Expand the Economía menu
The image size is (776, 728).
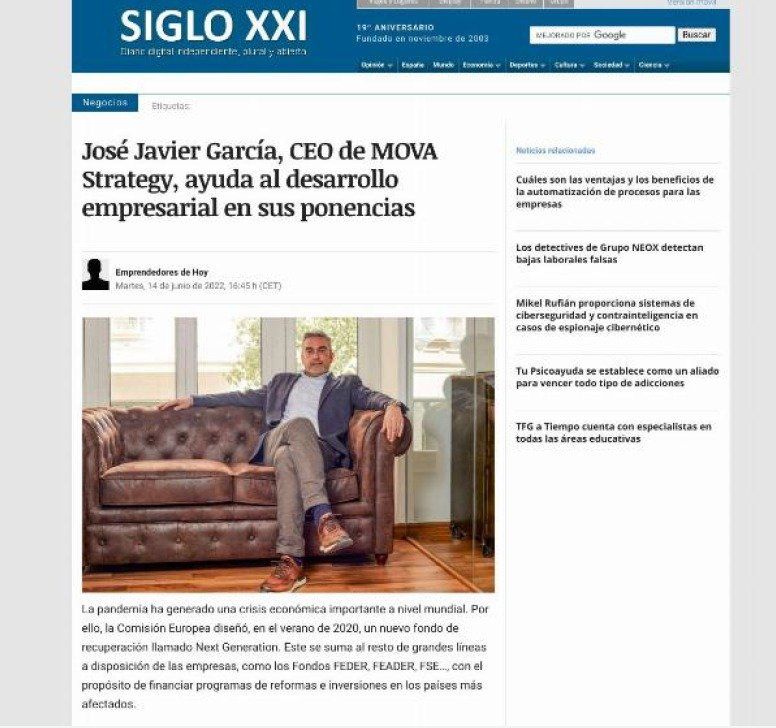pos(481,65)
